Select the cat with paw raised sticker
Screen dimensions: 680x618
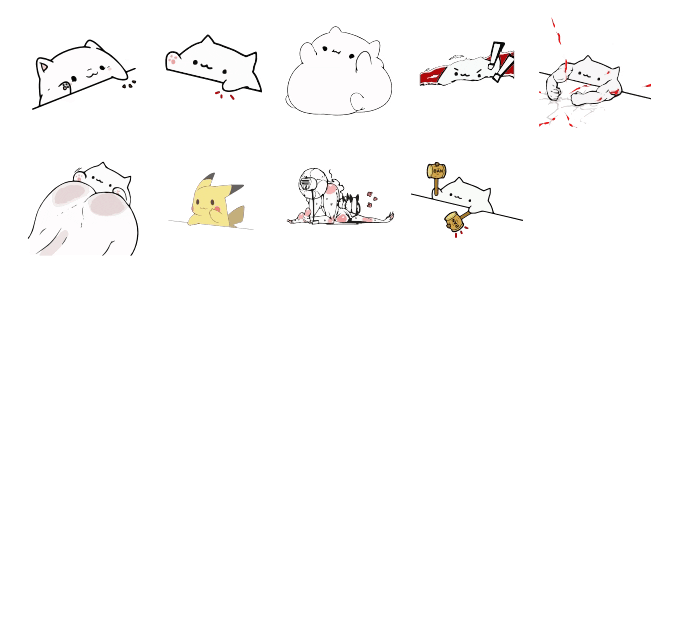point(84,75)
